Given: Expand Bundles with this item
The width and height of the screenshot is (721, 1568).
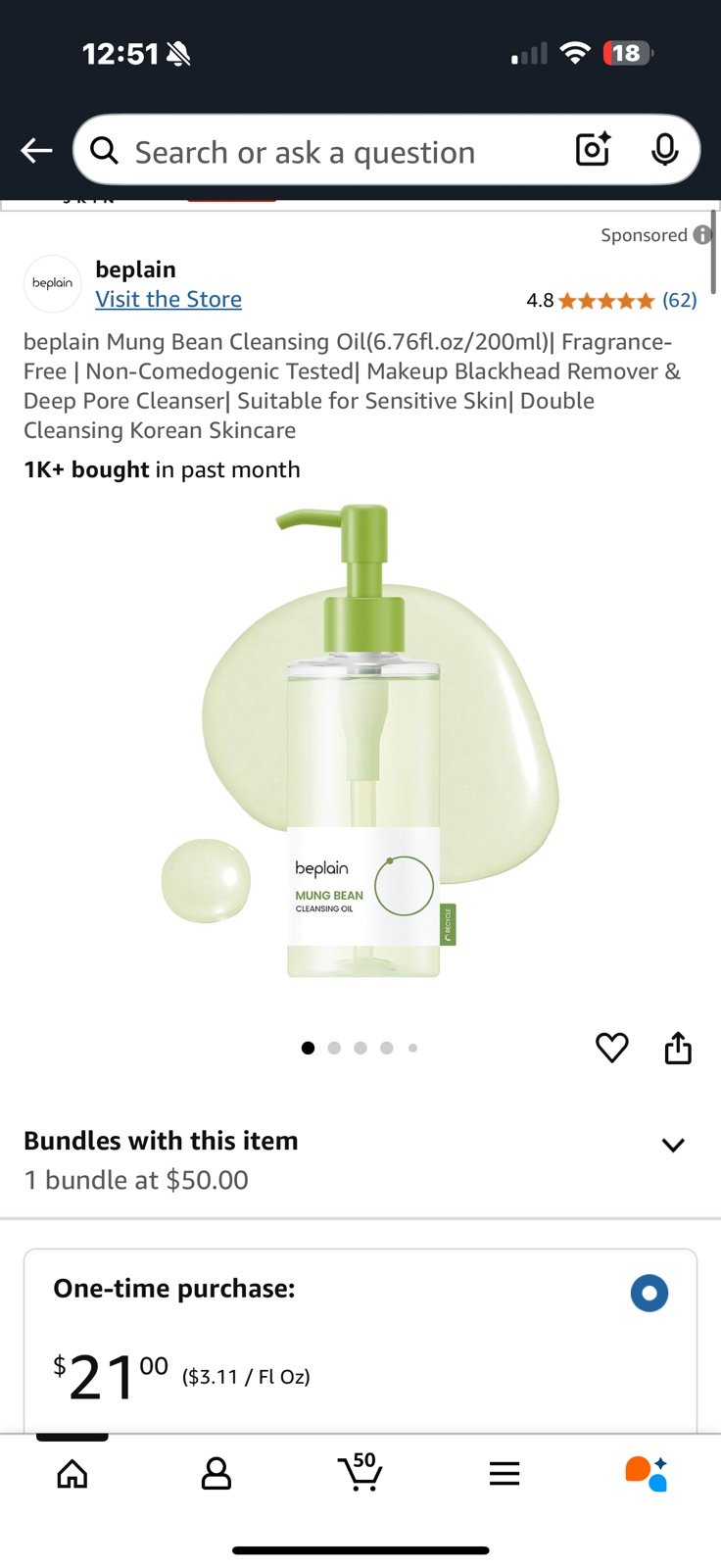Looking at the screenshot, I should click(360, 1159).
